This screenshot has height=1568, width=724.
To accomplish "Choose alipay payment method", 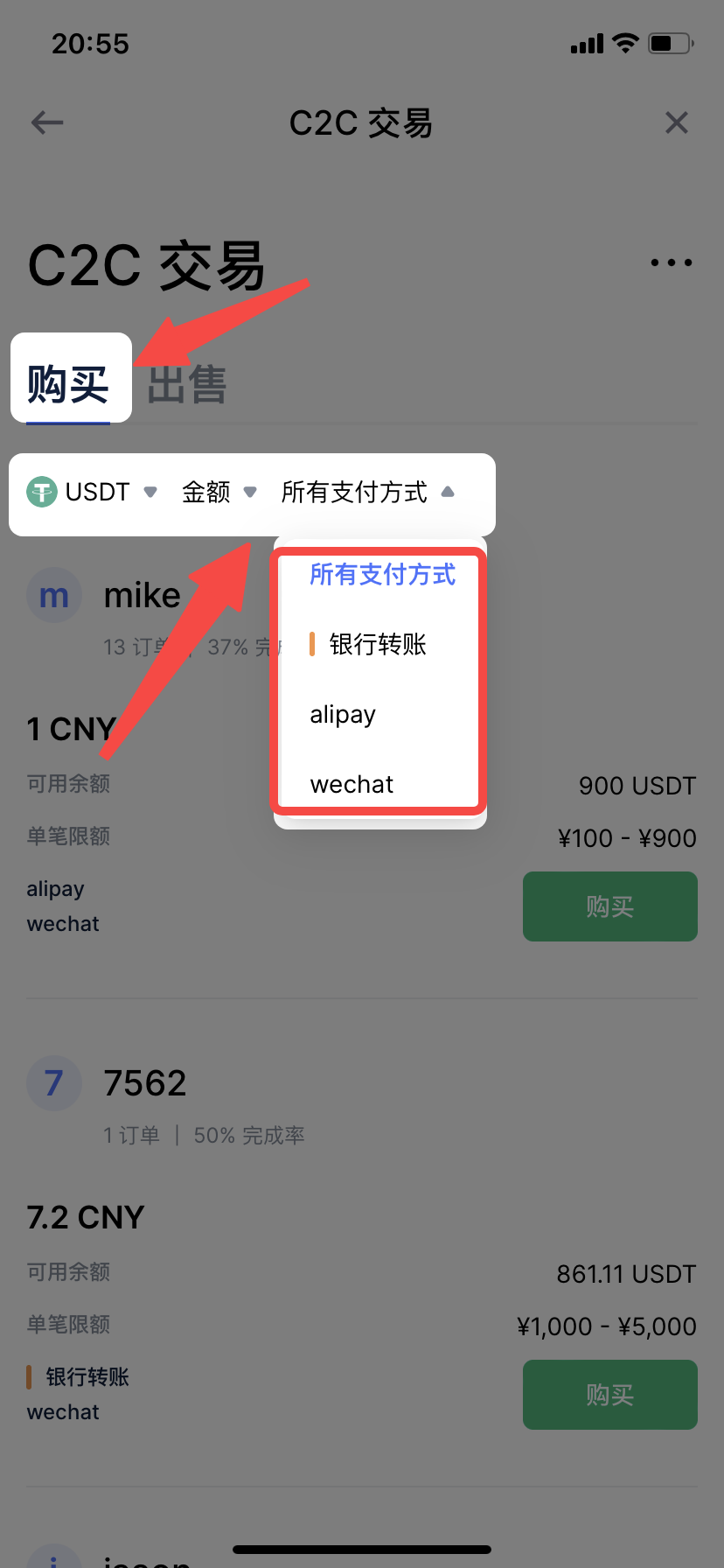I will pyautogui.click(x=343, y=715).
